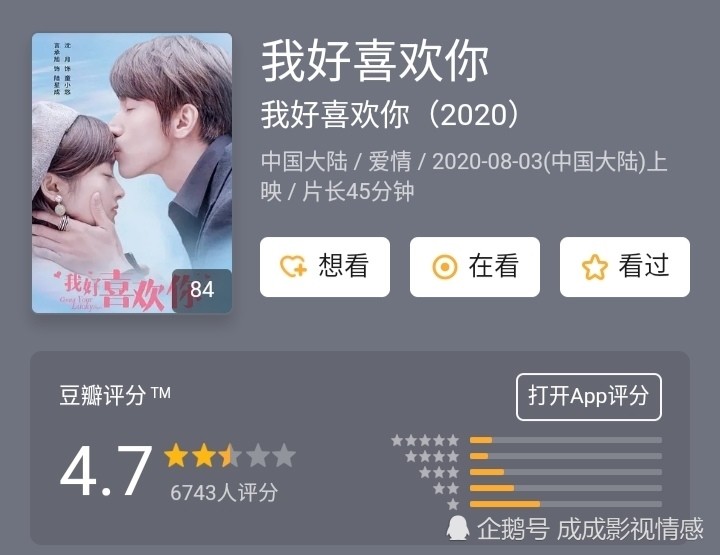
Task: Open the 我好喜欢你 poster image
Action: coord(132,173)
